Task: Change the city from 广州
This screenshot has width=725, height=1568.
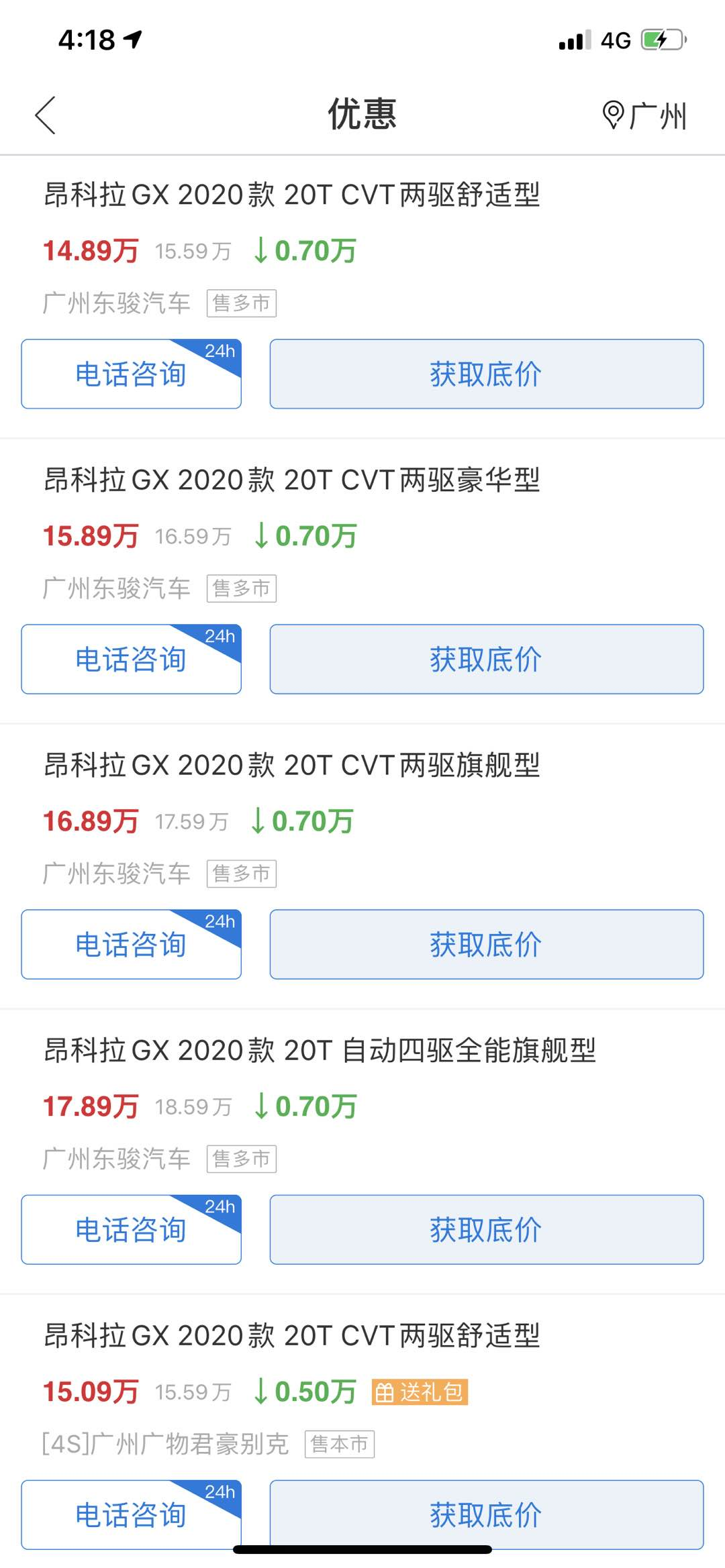Action: tap(644, 115)
